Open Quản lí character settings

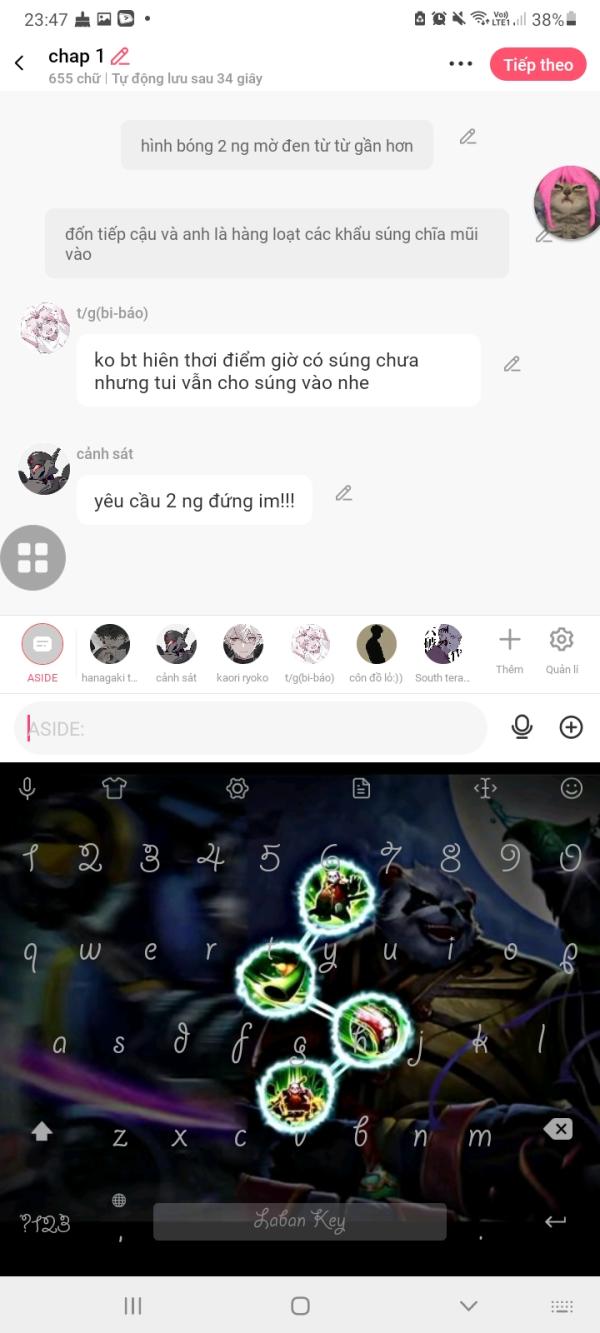click(561, 649)
